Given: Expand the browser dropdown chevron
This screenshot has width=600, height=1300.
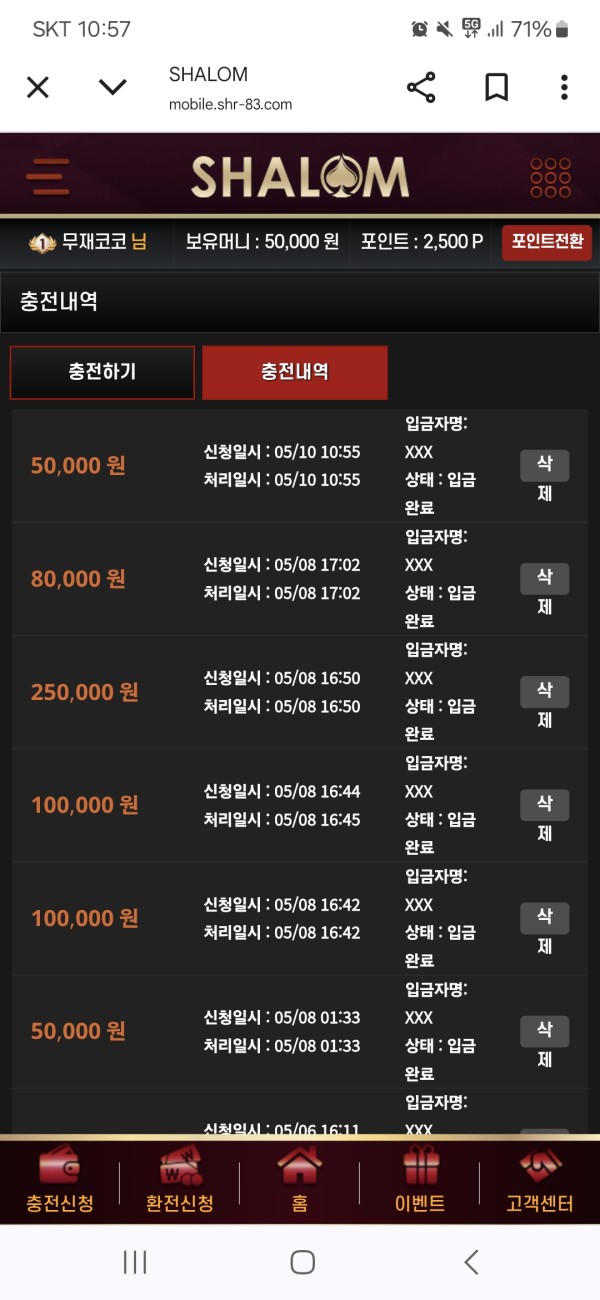Looking at the screenshot, I should coord(113,88).
